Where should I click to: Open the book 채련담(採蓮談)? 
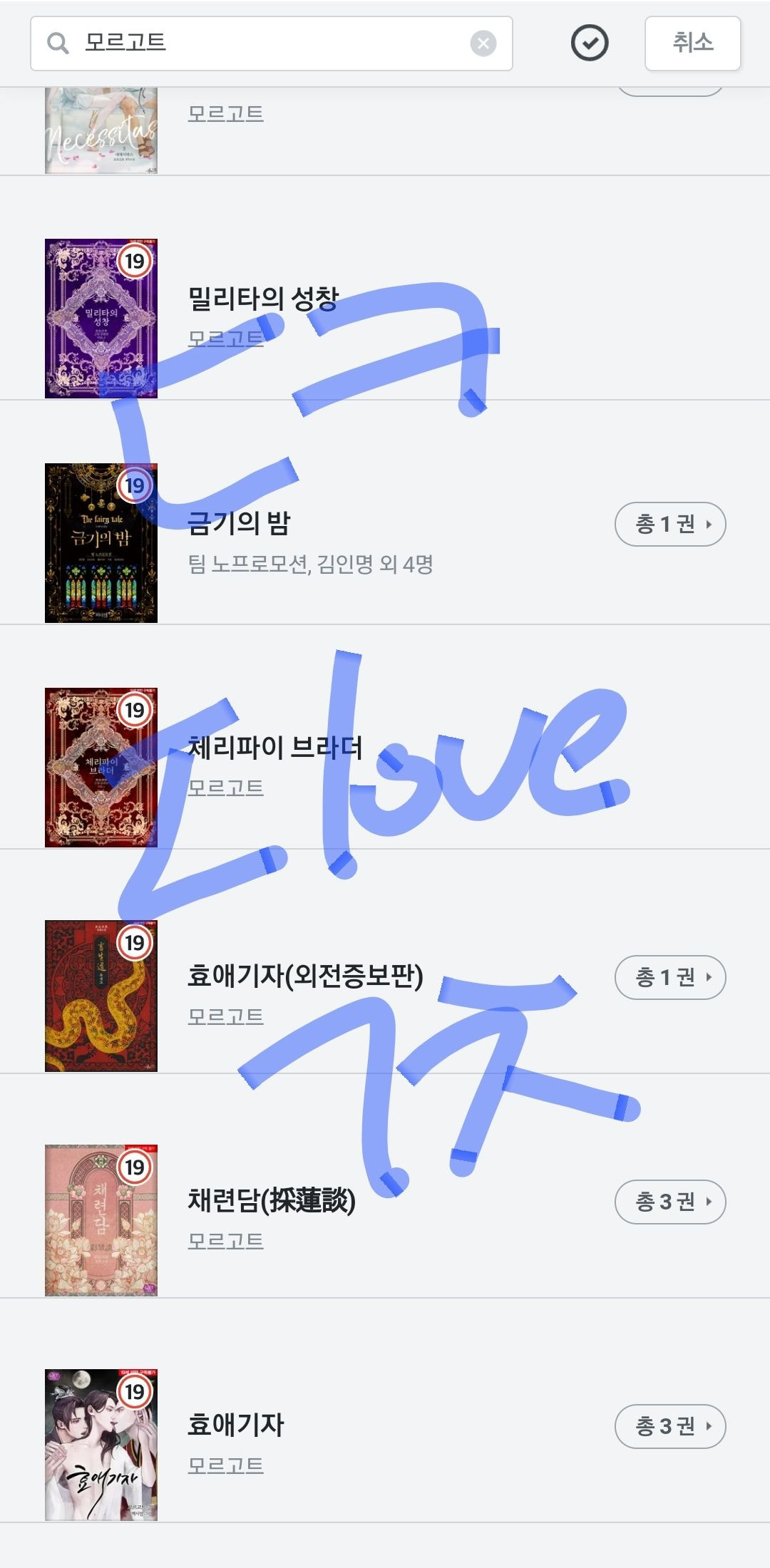(271, 1201)
